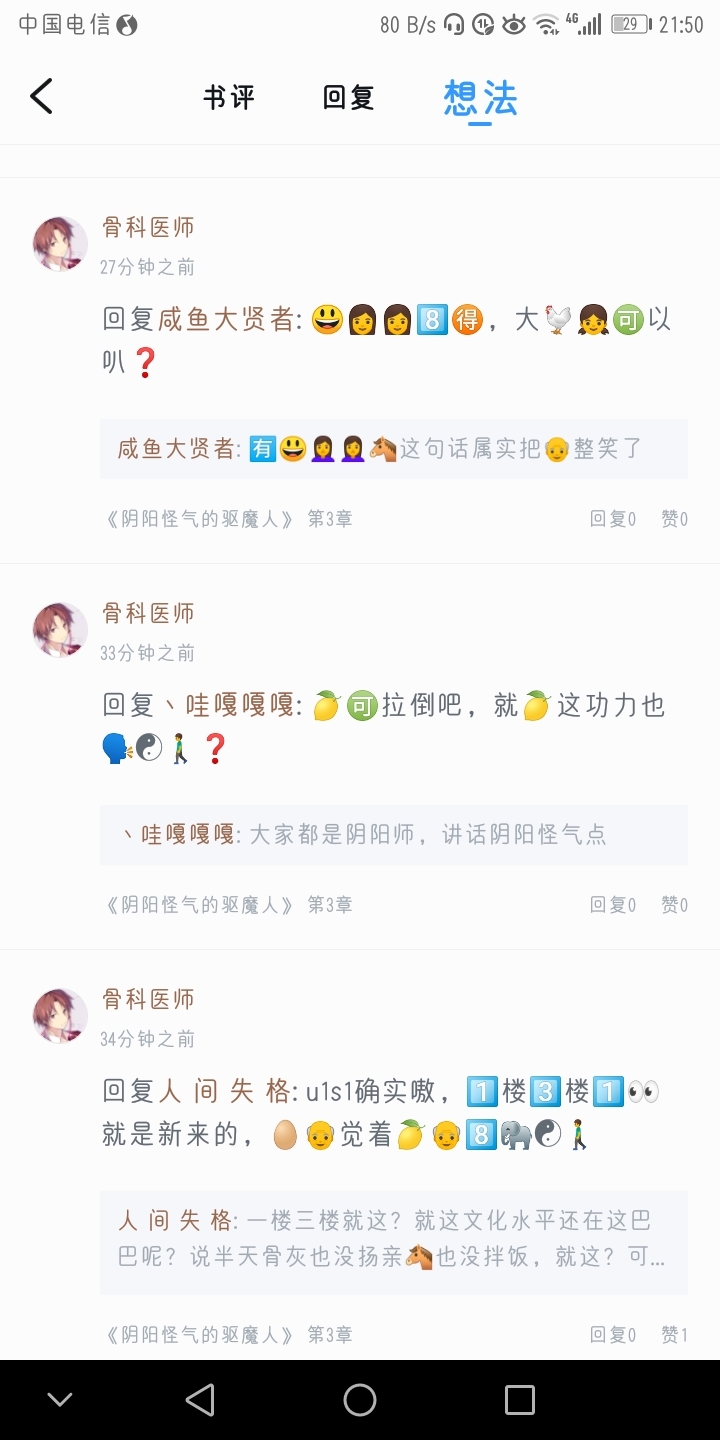Like the 34分钟之前 post via 赞1
The image size is (720, 1440).
coord(674,1335)
